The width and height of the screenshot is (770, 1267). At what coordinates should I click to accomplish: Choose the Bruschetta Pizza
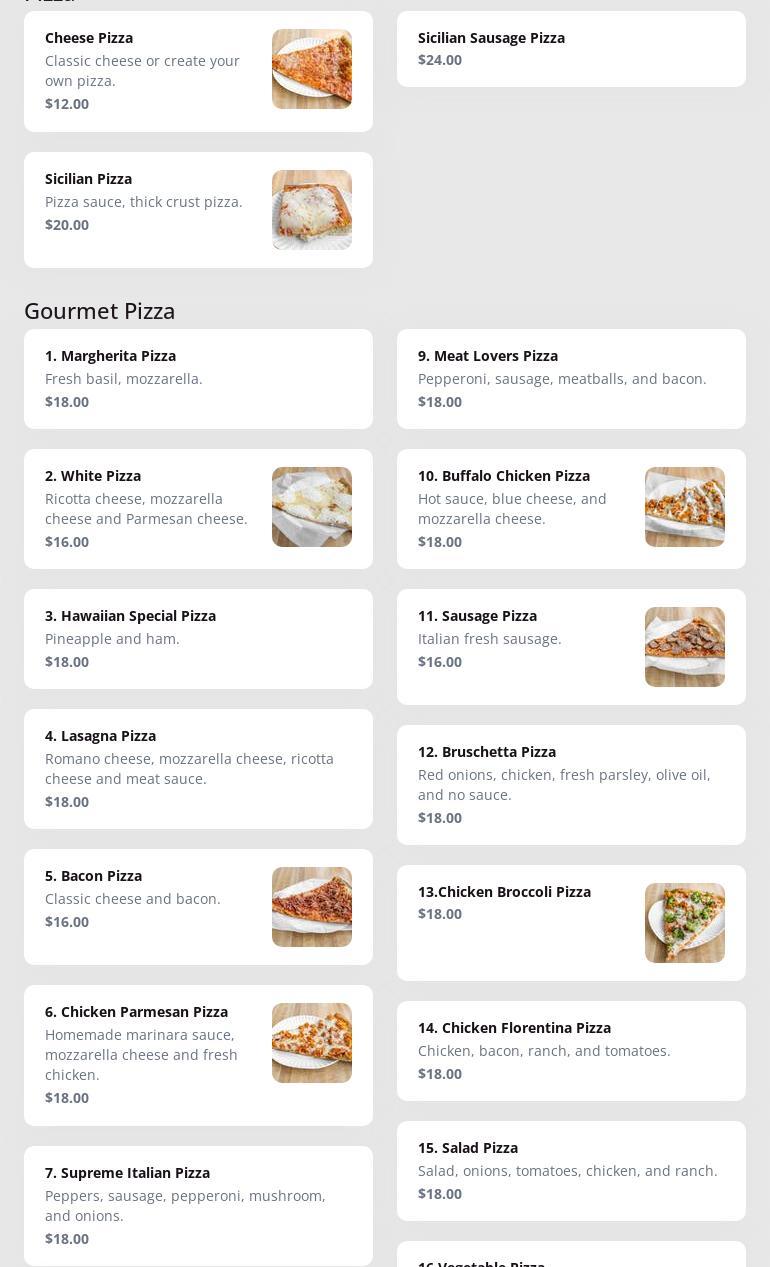pyautogui.click(x=571, y=785)
